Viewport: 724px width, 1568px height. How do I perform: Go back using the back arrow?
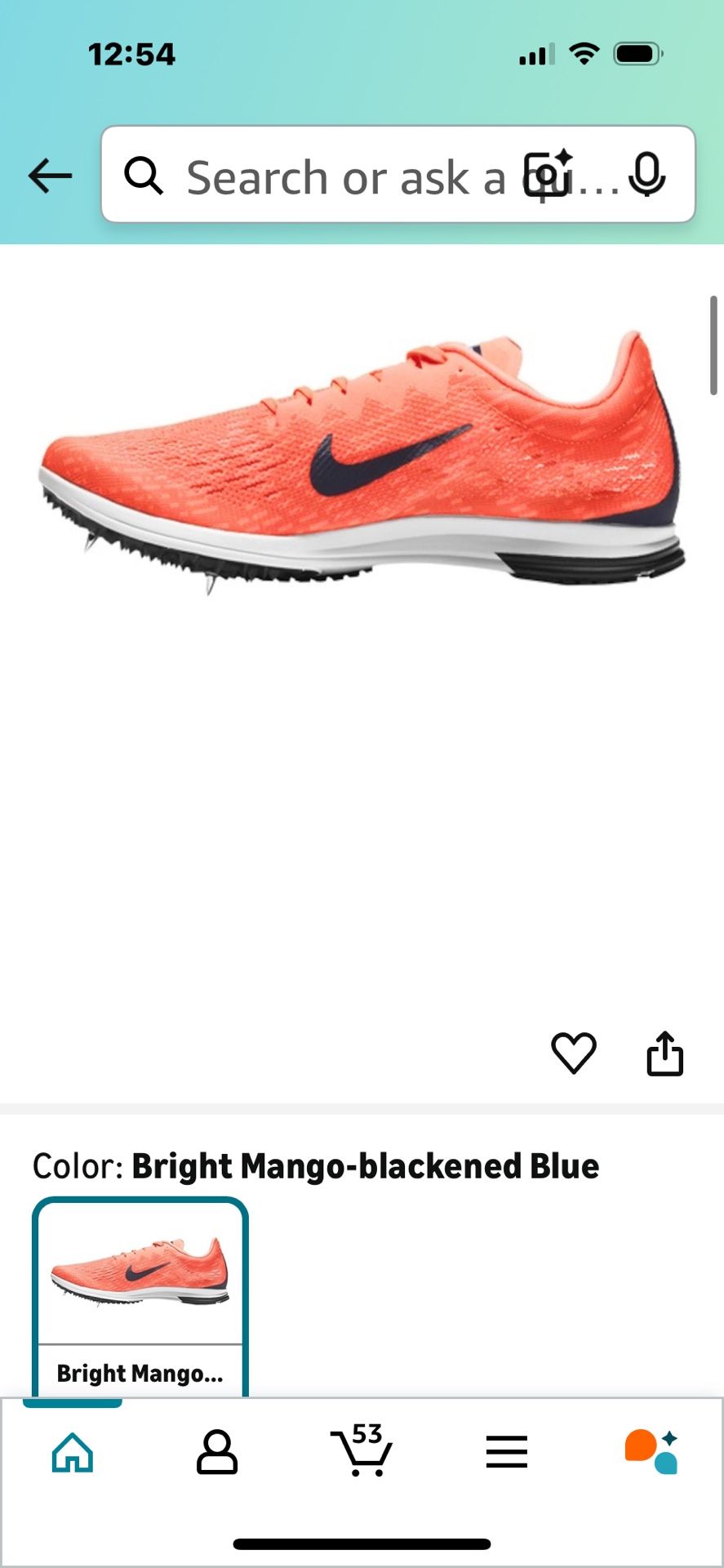49,175
